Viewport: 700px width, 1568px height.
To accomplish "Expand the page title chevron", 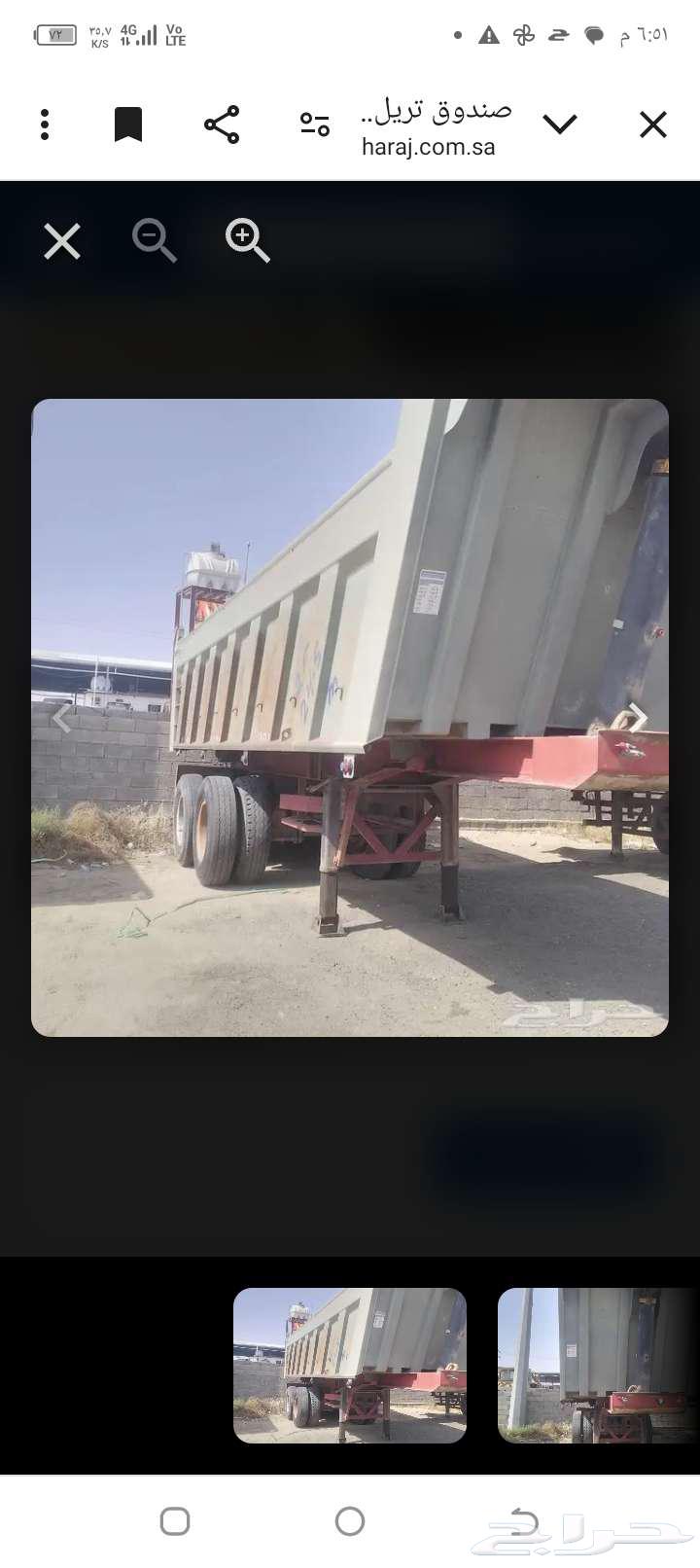I will coord(560,125).
